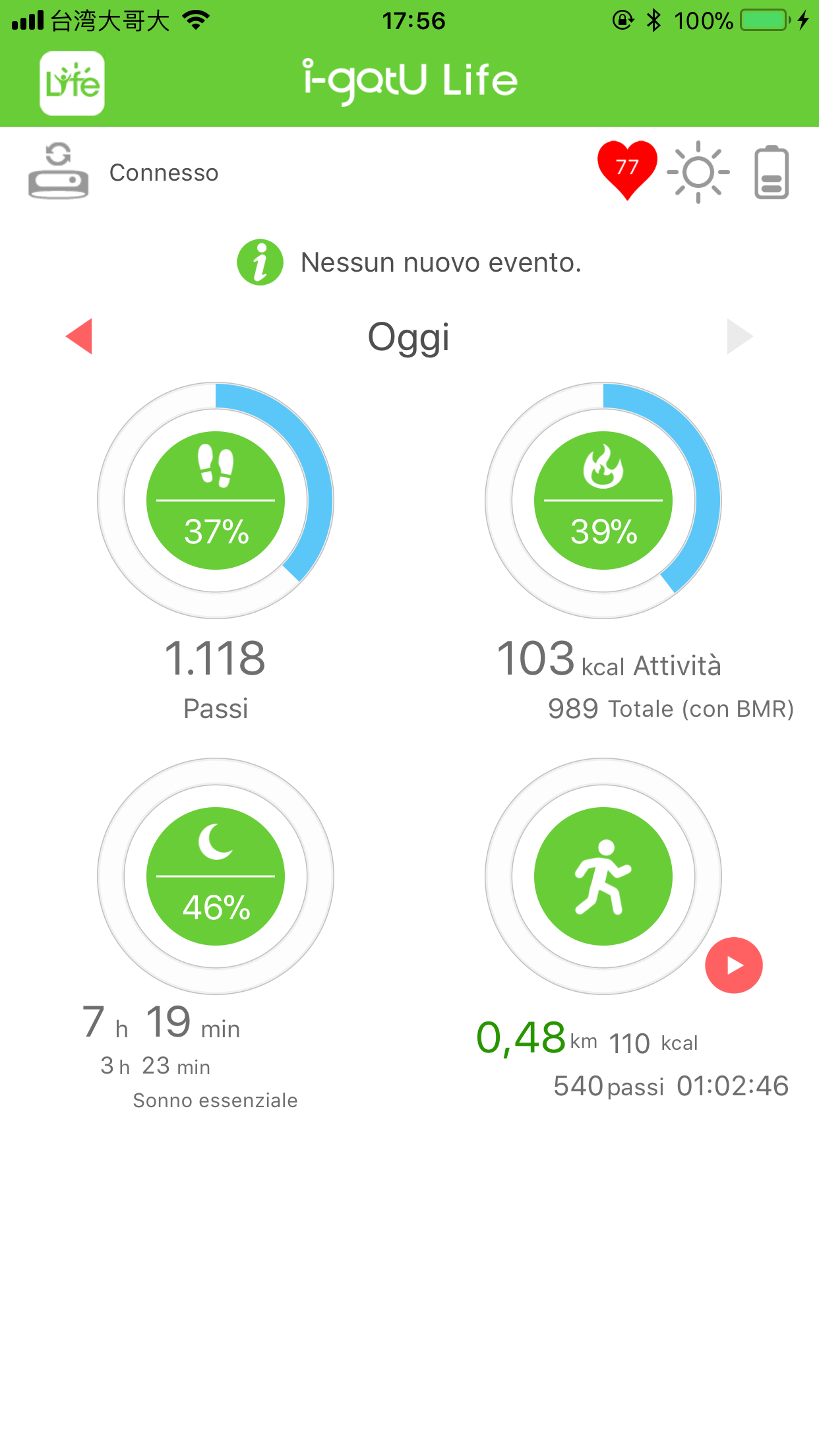
Task: Open the heart rate 77 icon
Action: pyautogui.click(x=627, y=170)
